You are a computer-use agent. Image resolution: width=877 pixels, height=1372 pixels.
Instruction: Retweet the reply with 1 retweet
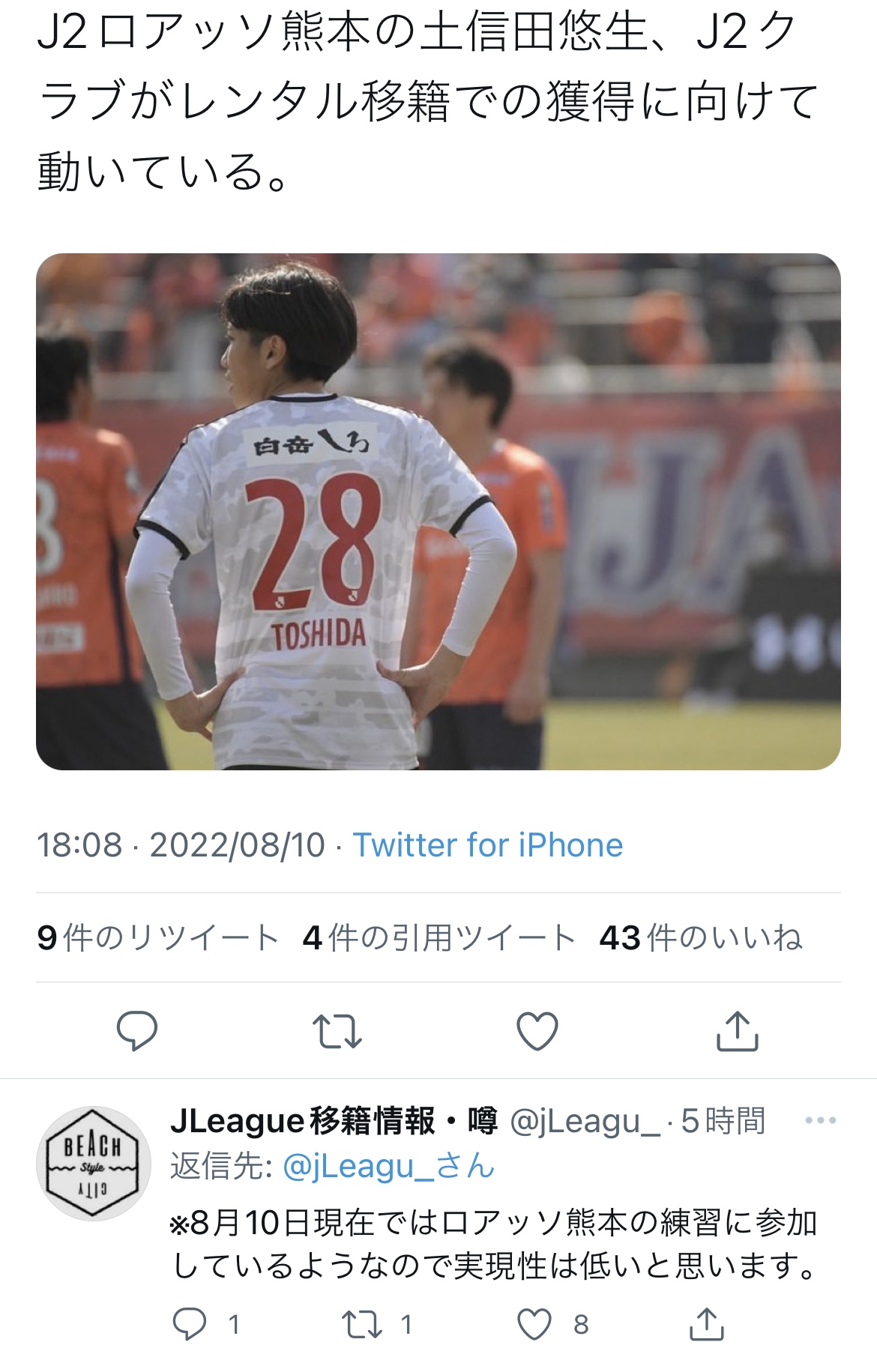362,1324
